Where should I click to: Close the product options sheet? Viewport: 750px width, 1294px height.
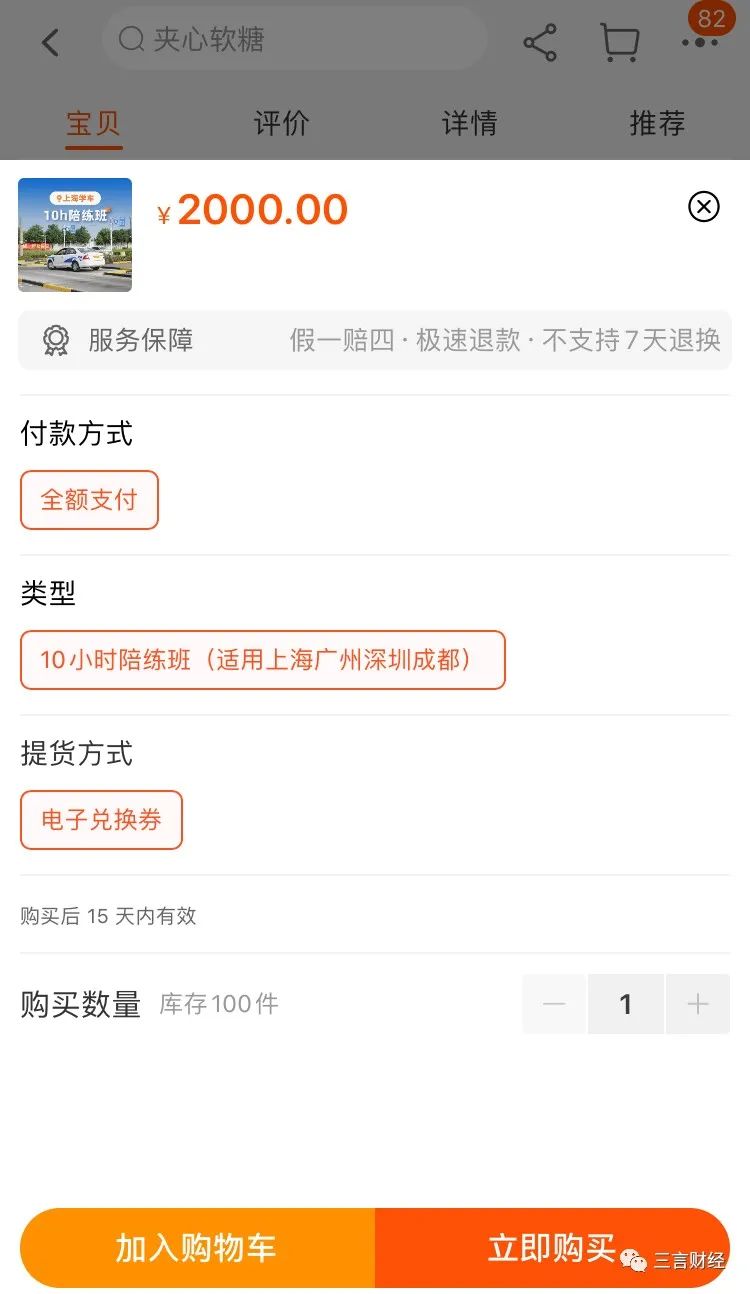pyautogui.click(x=704, y=207)
